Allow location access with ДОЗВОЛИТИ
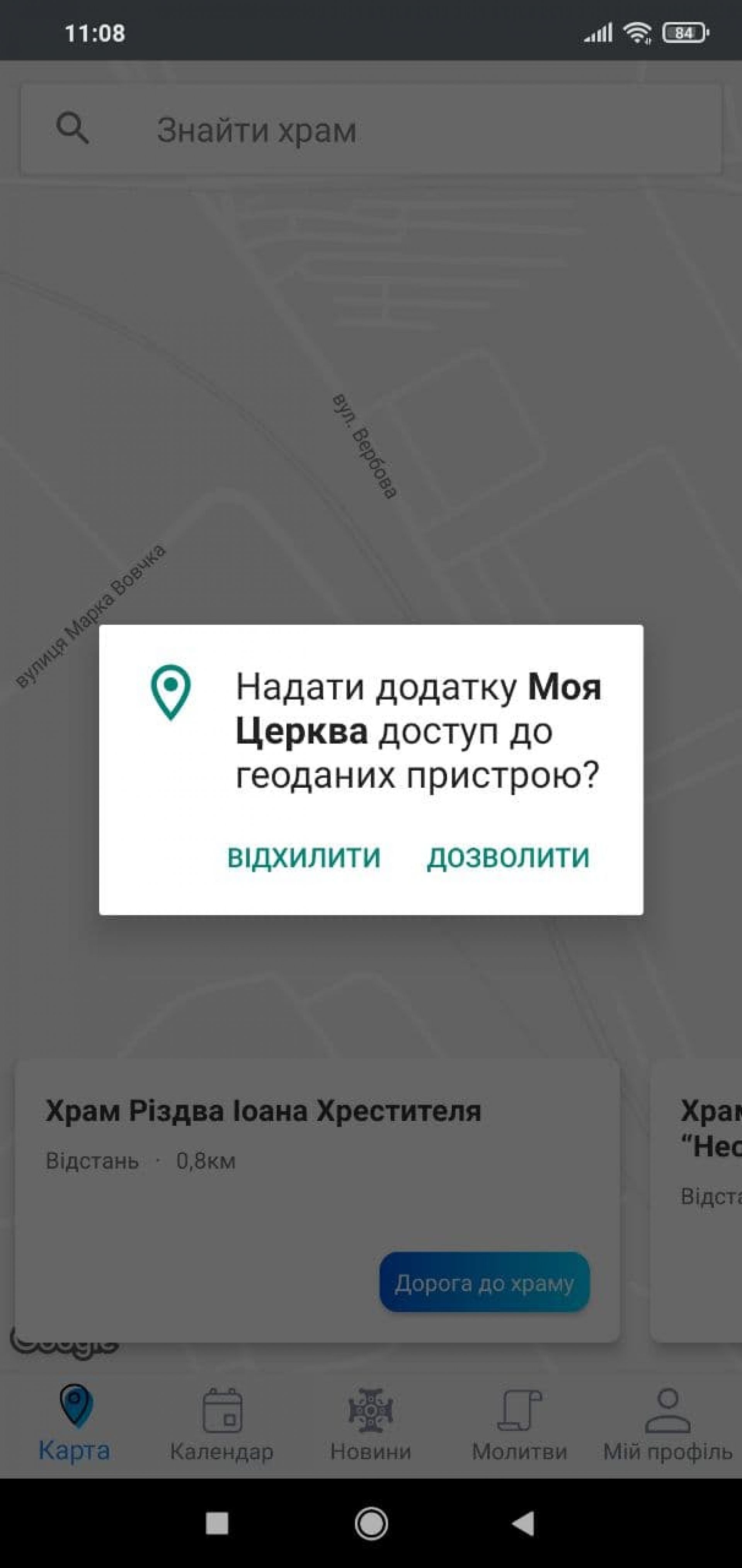The image size is (742, 1568). pos(508,858)
